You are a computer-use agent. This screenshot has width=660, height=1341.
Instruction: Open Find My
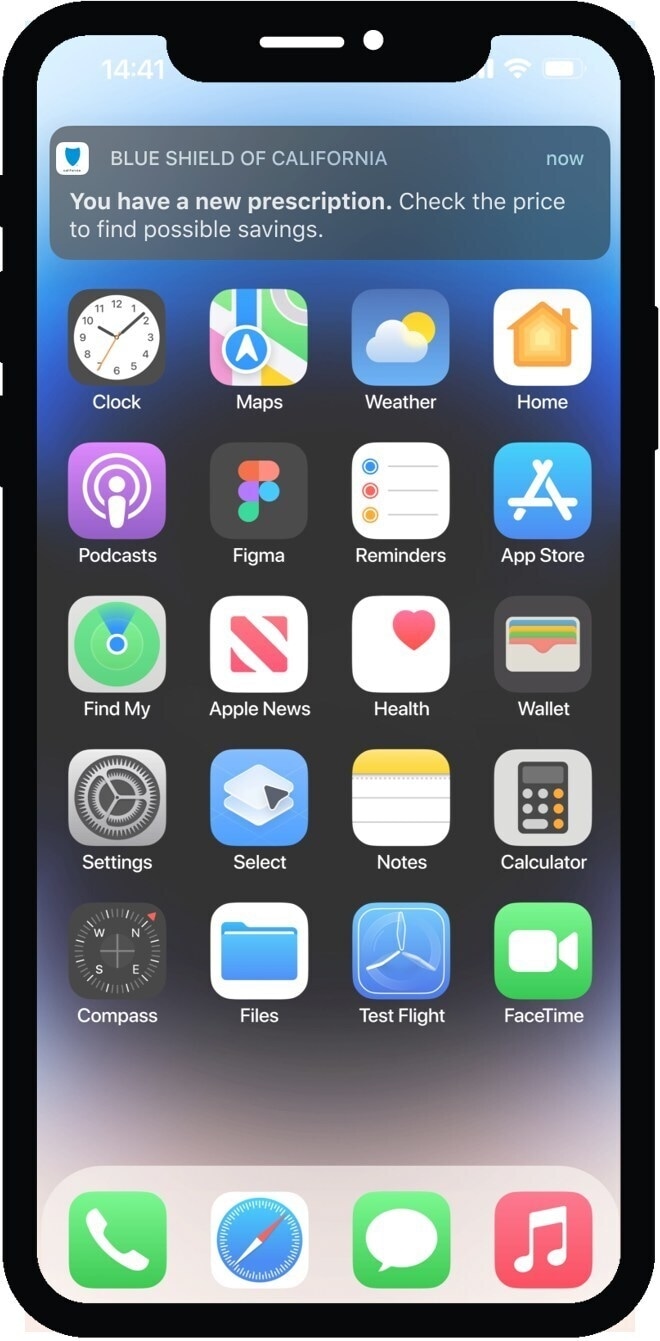[x=117, y=645]
